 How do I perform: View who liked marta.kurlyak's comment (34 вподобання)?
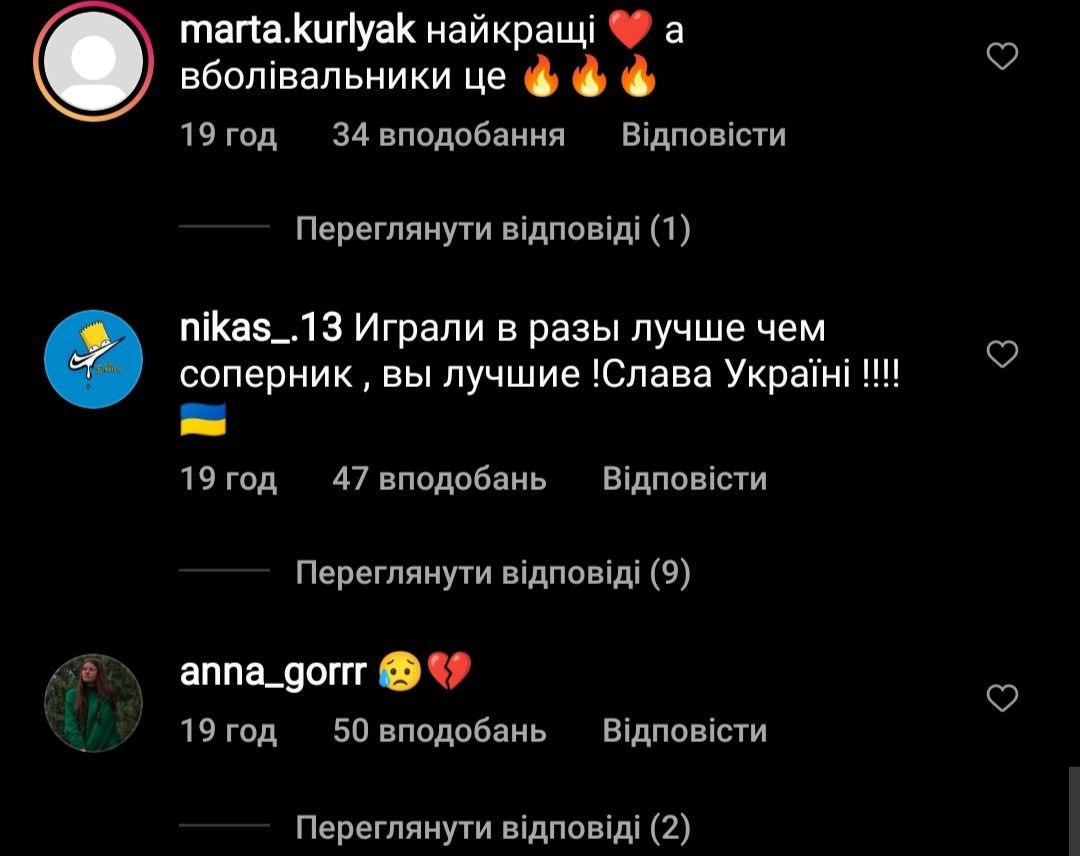click(x=448, y=135)
